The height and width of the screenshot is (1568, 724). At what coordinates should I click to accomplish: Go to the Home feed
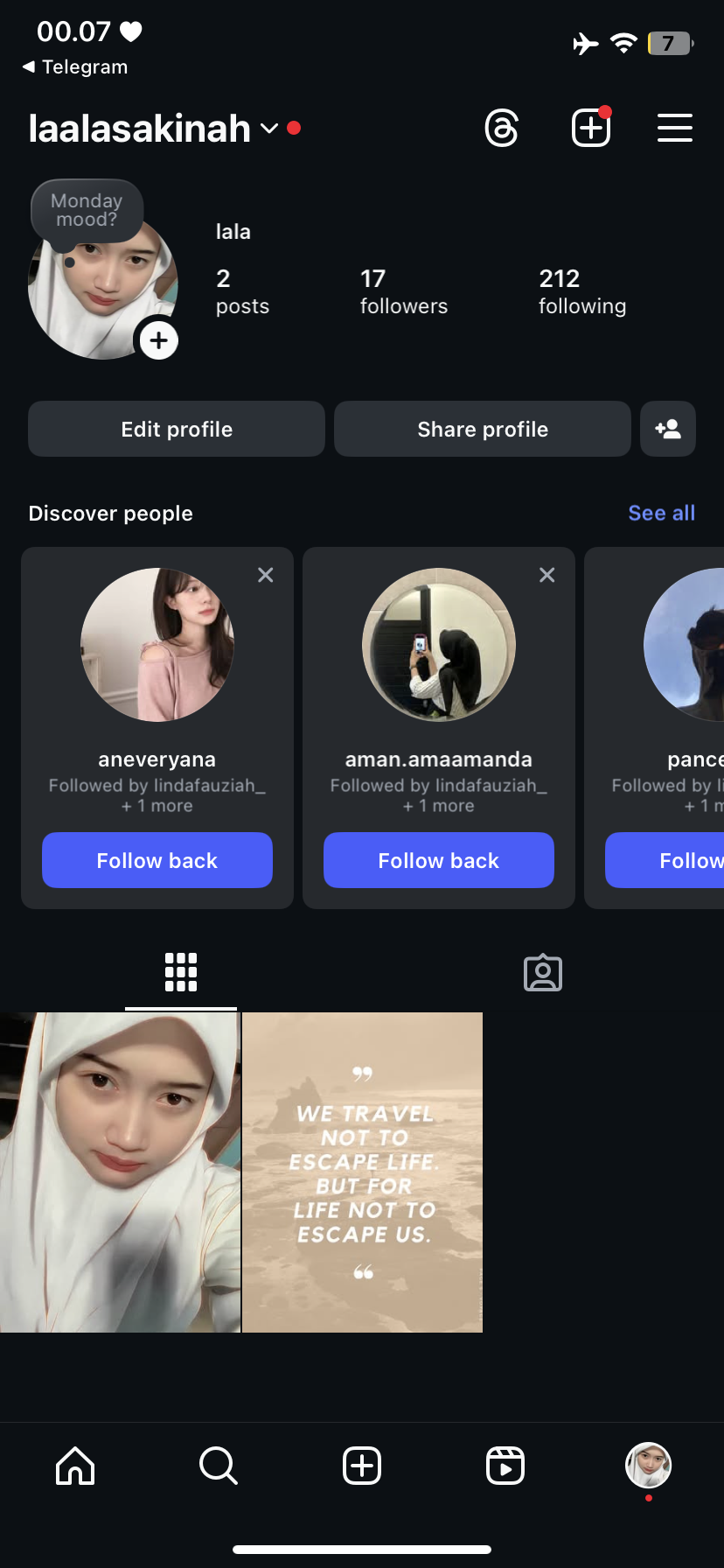click(75, 1466)
